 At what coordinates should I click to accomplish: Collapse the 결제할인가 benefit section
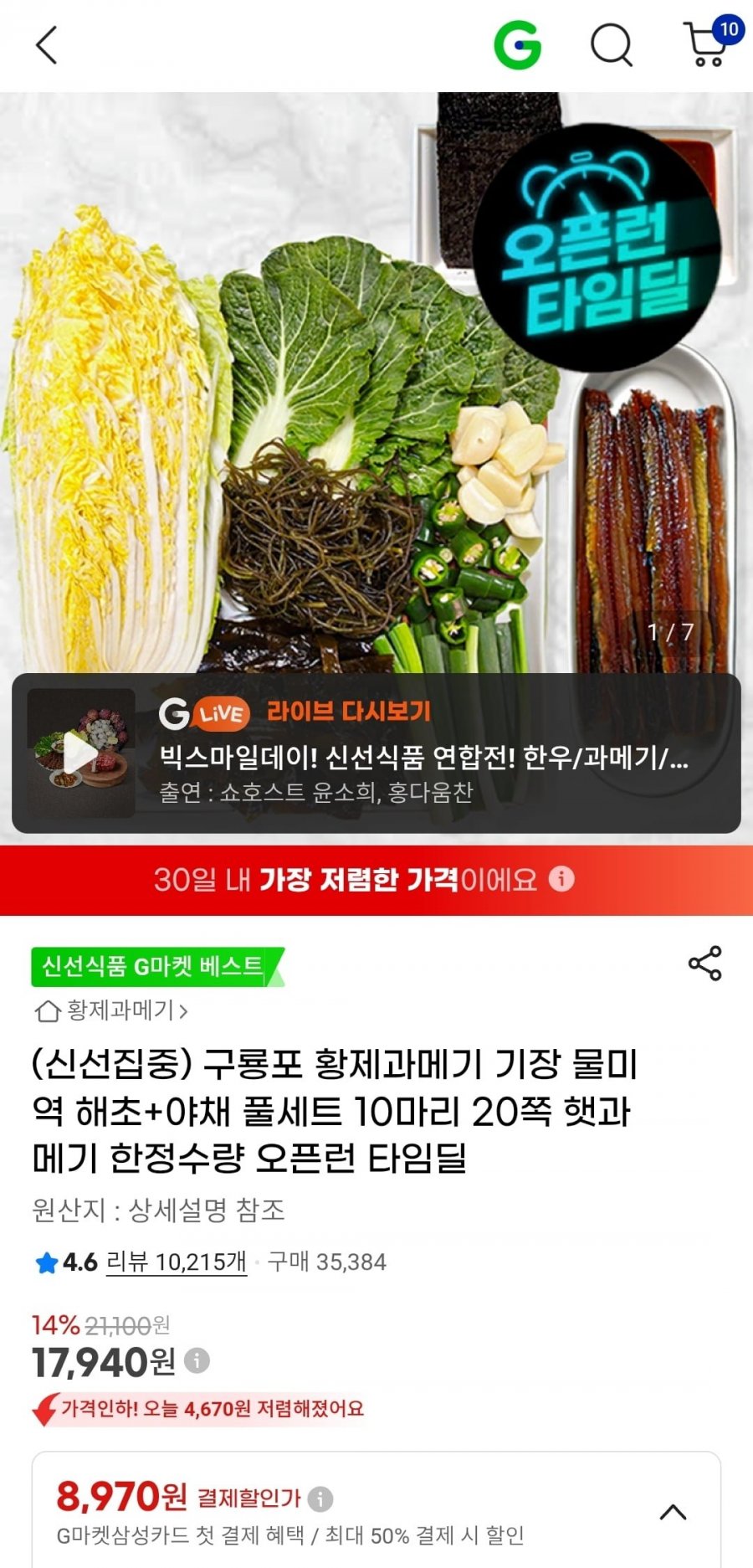click(673, 1512)
